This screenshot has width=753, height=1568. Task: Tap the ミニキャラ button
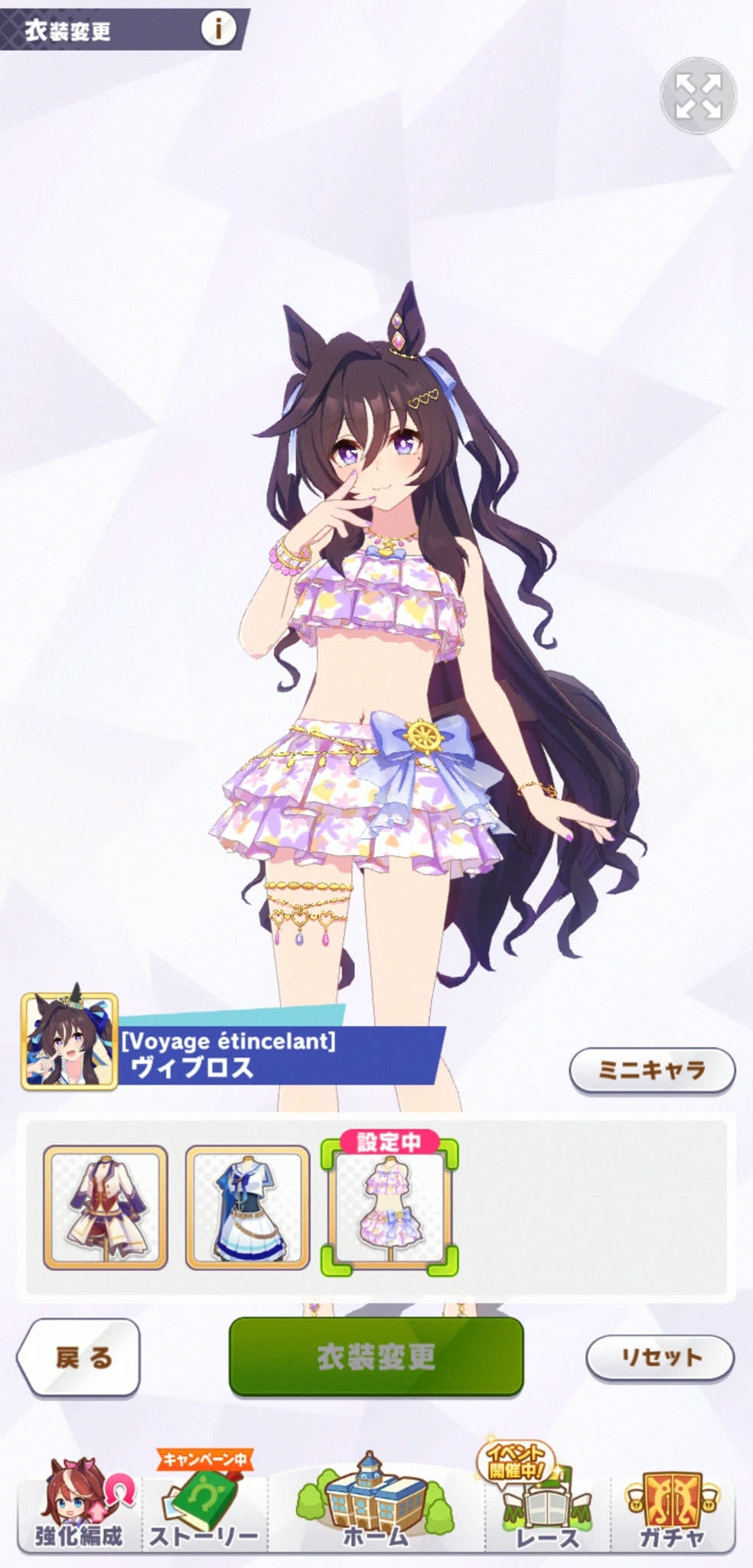click(652, 1070)
